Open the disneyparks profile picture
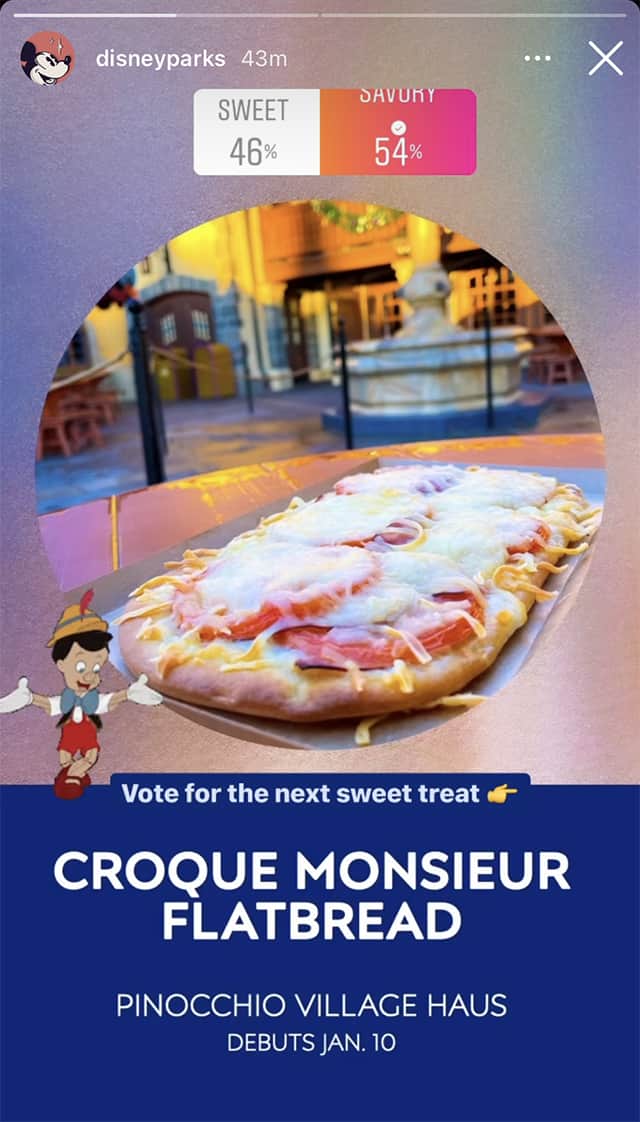 click(x=46, y=58)
